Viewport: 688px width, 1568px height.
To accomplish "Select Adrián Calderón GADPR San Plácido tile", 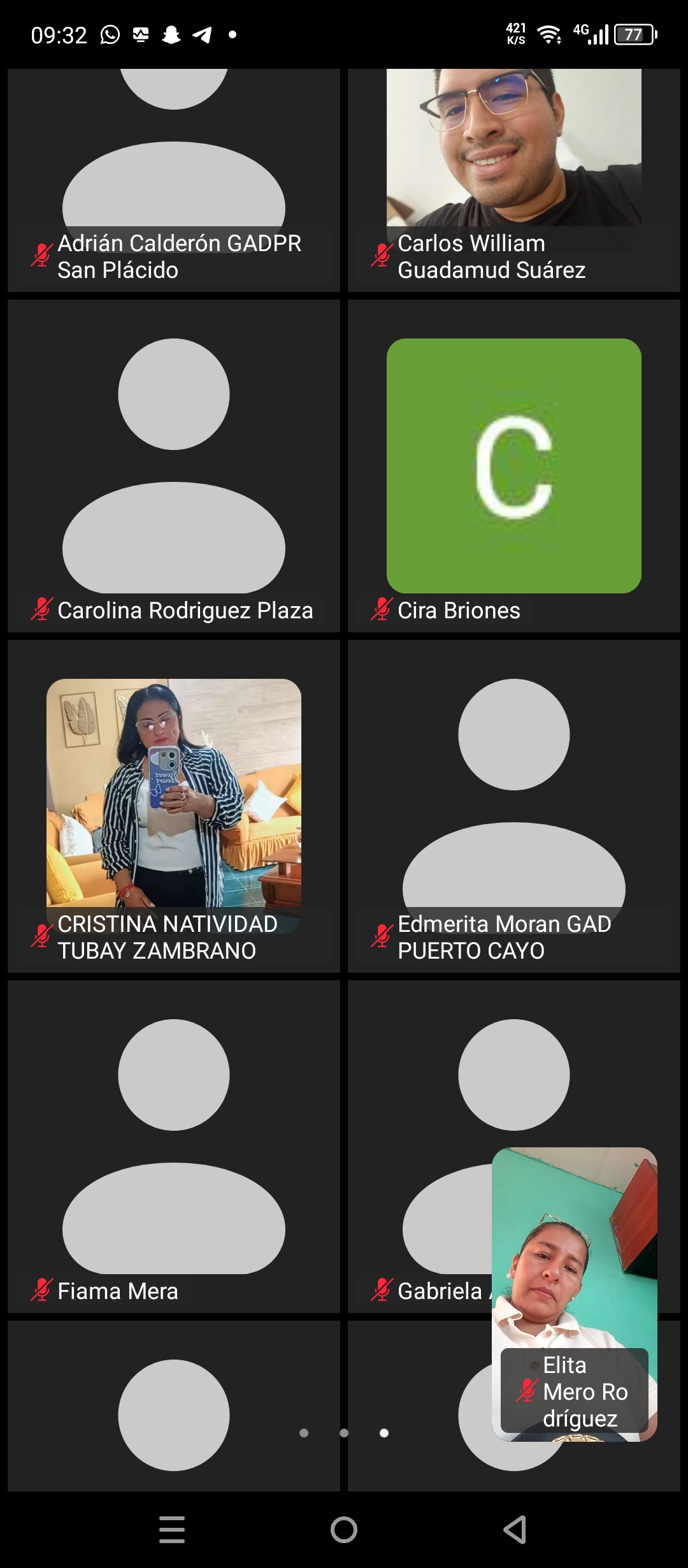I will pos(173,180).
